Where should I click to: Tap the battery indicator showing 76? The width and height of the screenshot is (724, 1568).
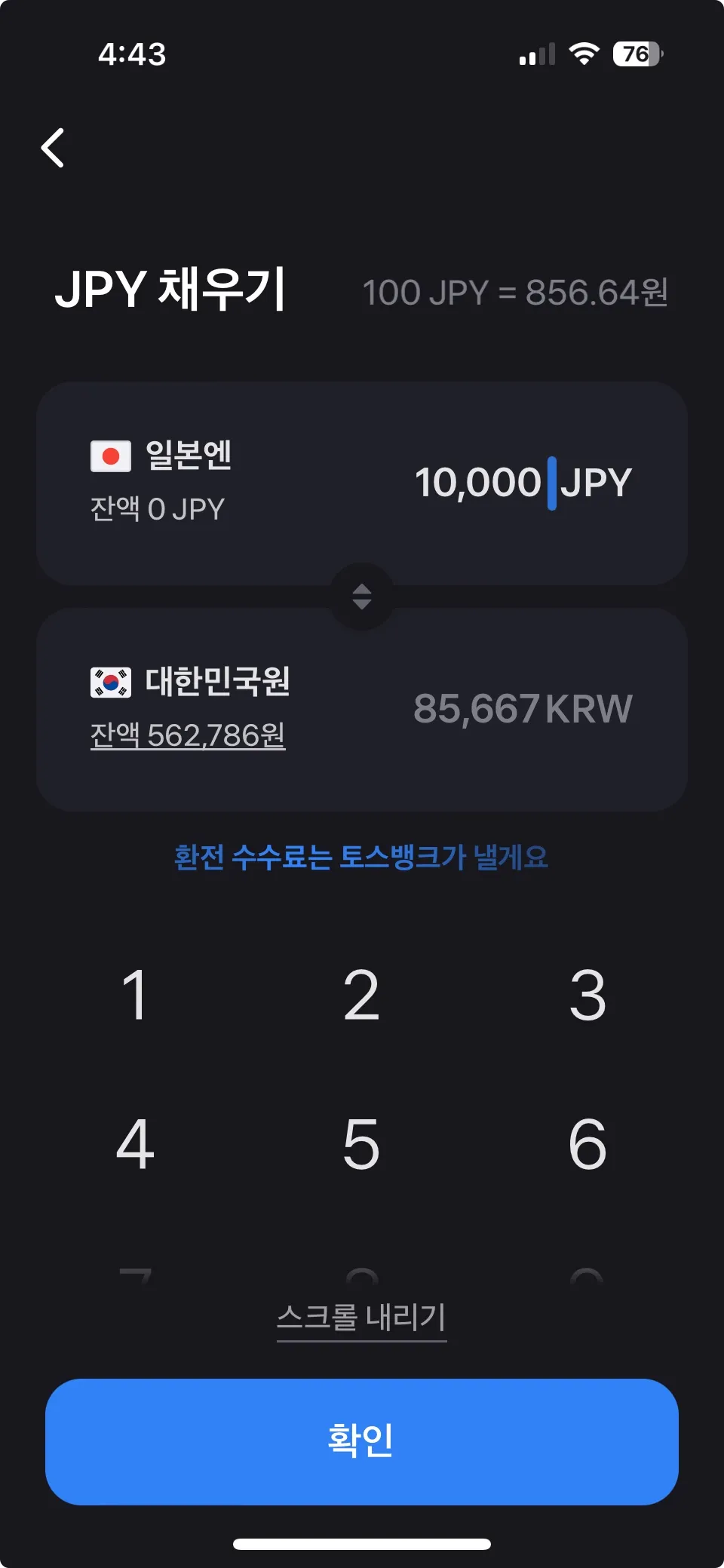coord(636,53)
